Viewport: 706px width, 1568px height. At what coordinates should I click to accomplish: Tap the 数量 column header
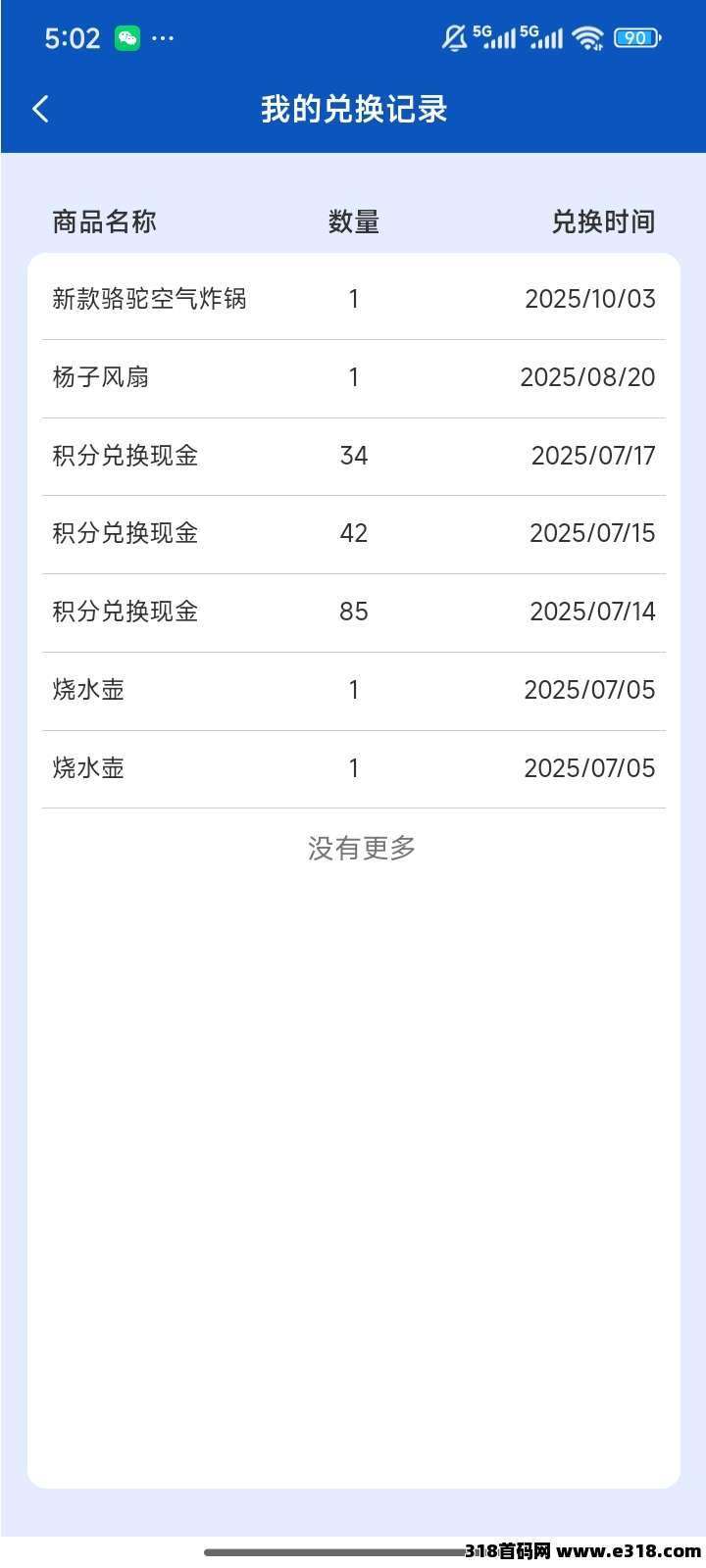[354, 222]
